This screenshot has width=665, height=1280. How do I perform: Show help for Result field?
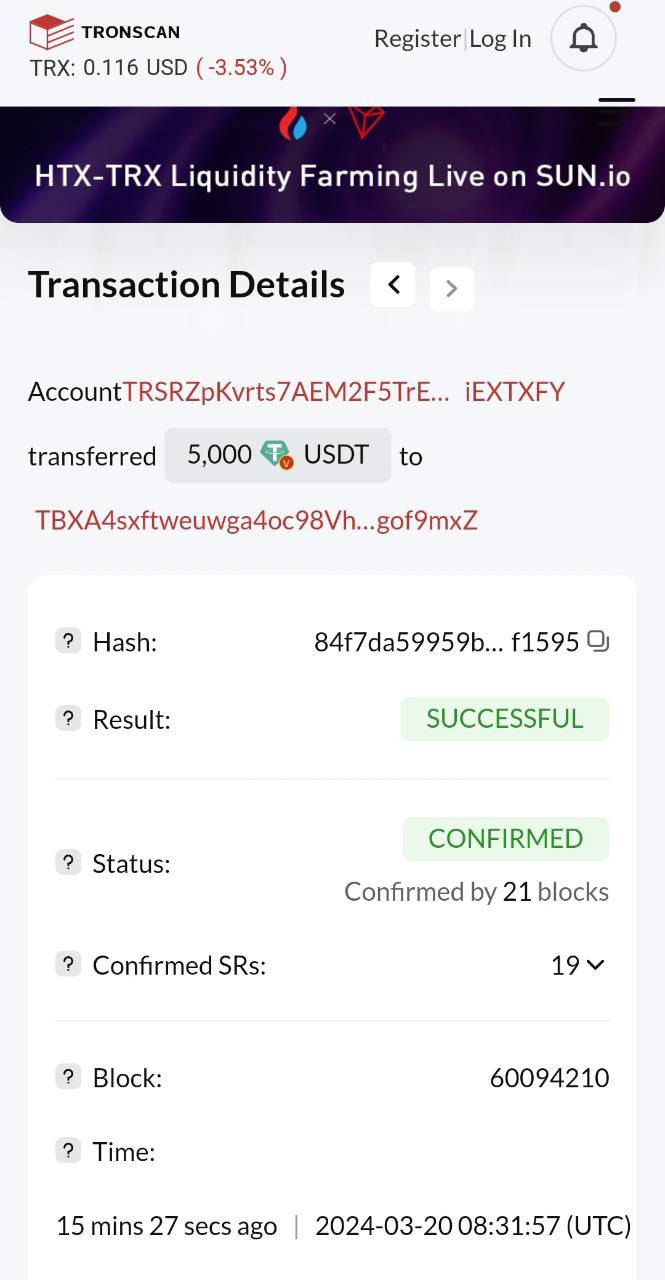(68, 718)
